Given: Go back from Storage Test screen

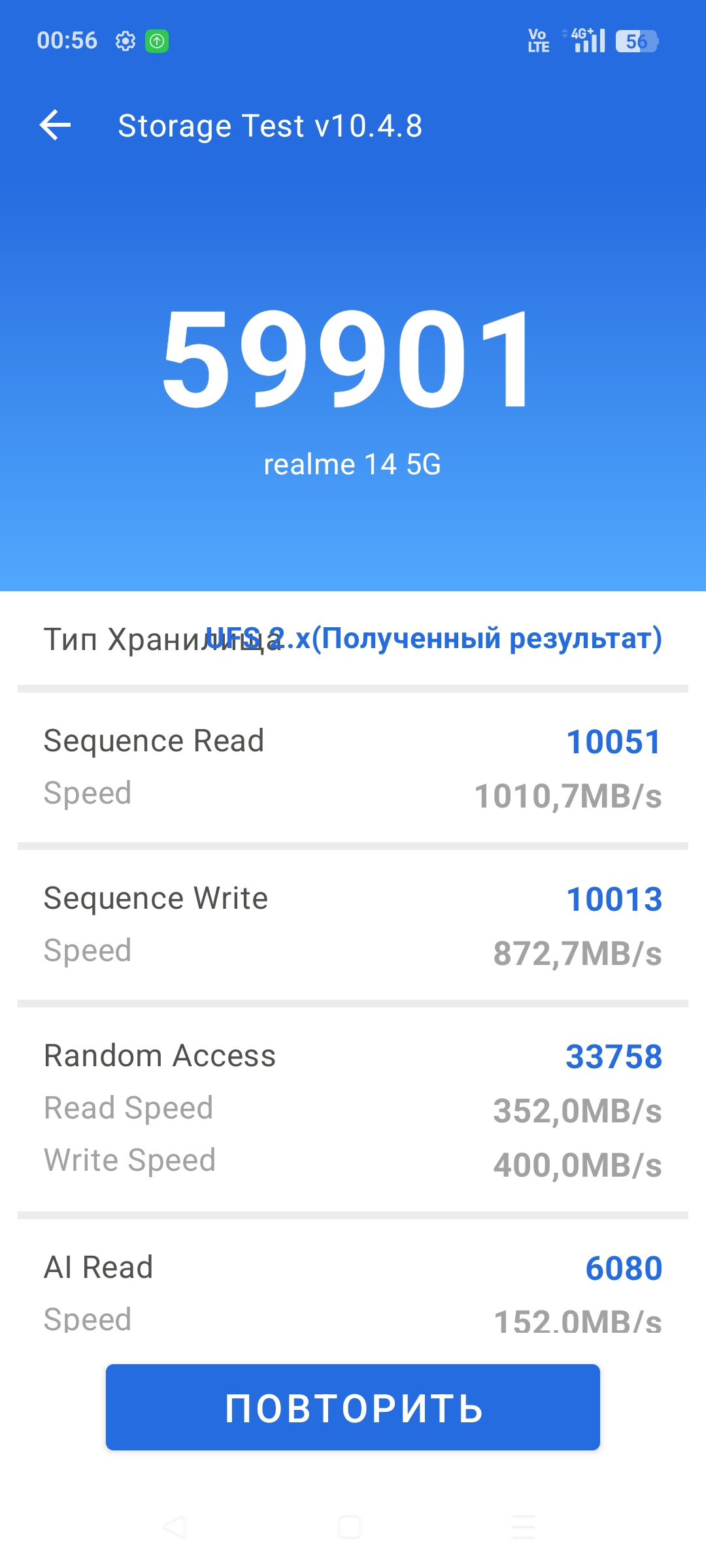Looking at the screenshot, I should (55, 125).
